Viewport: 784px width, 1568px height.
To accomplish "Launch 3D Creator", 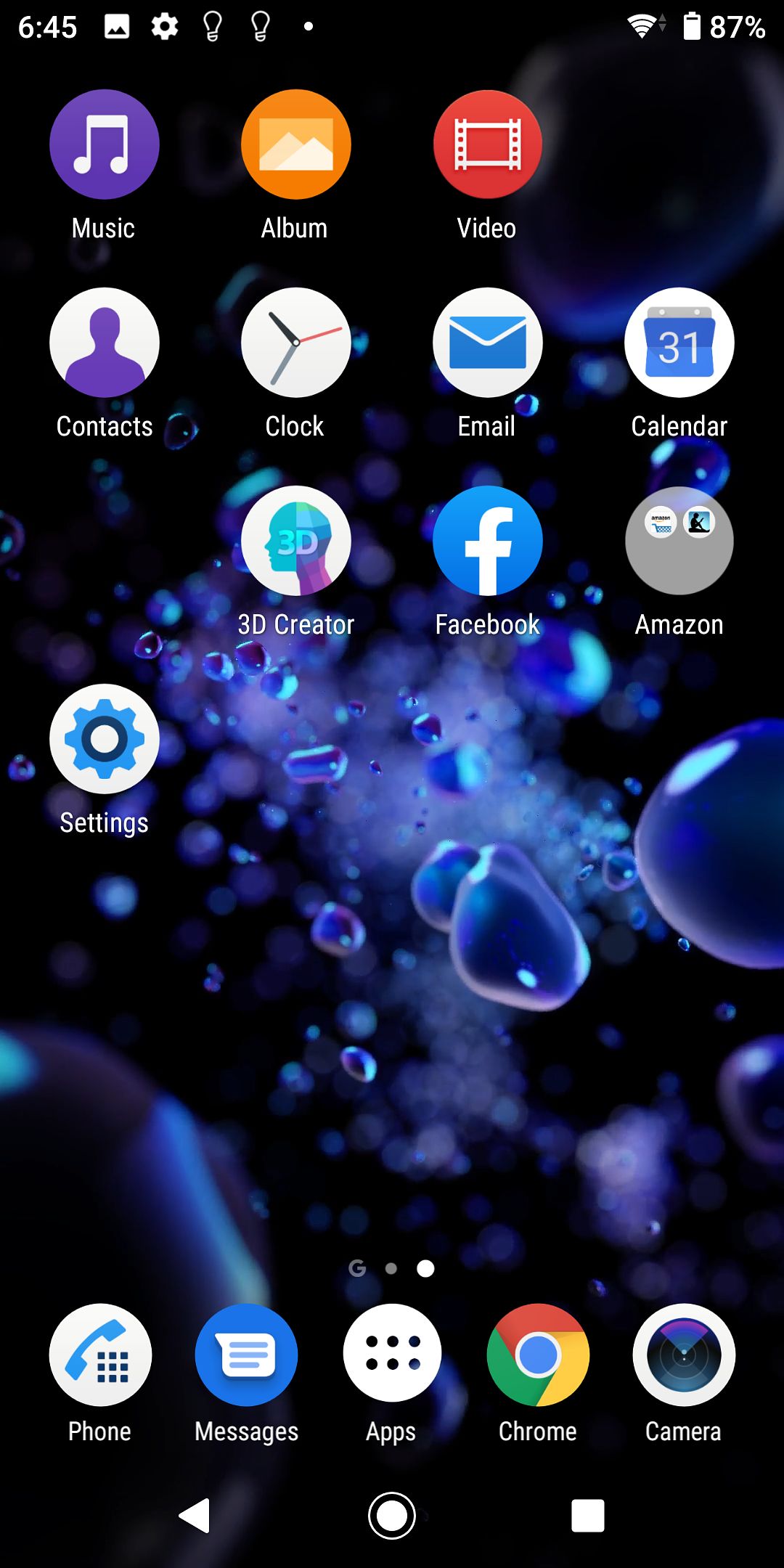I will (295, 541).
